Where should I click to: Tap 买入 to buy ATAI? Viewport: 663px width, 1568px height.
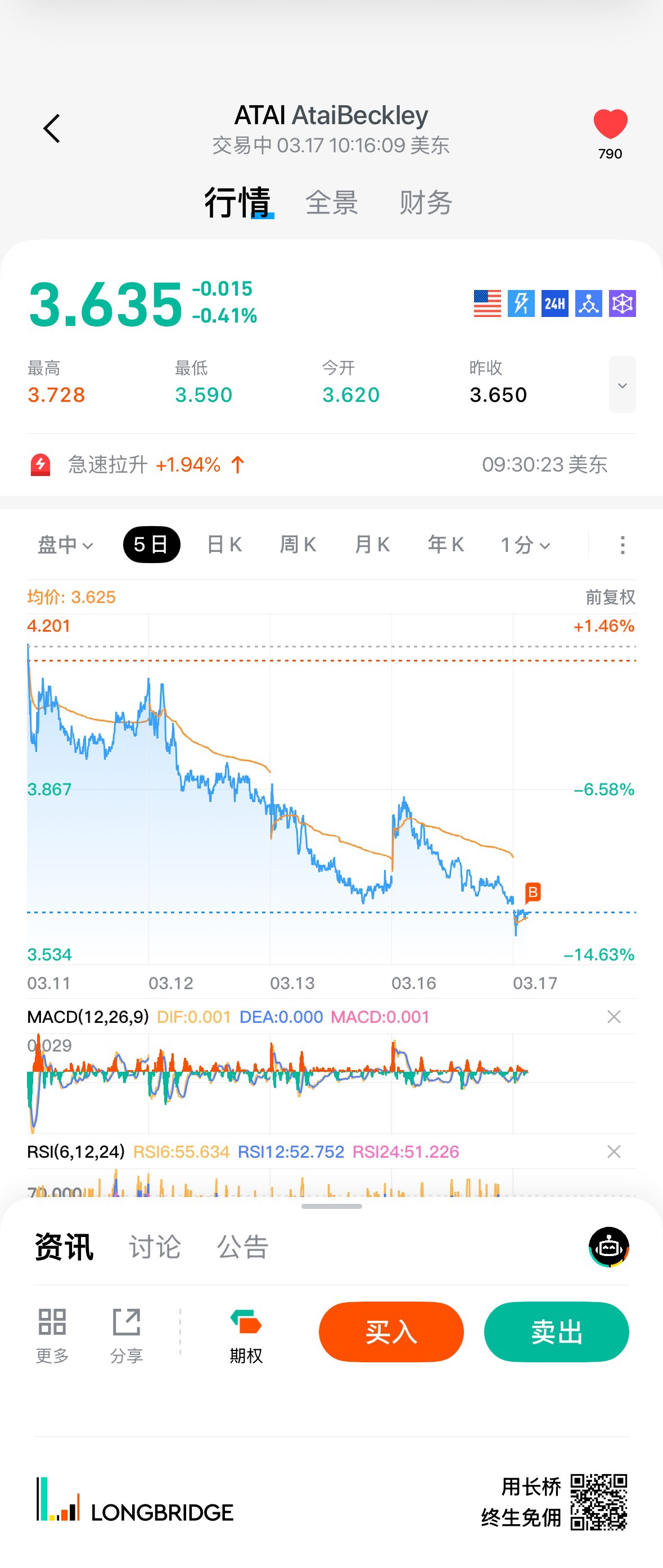coord(391,1332)
